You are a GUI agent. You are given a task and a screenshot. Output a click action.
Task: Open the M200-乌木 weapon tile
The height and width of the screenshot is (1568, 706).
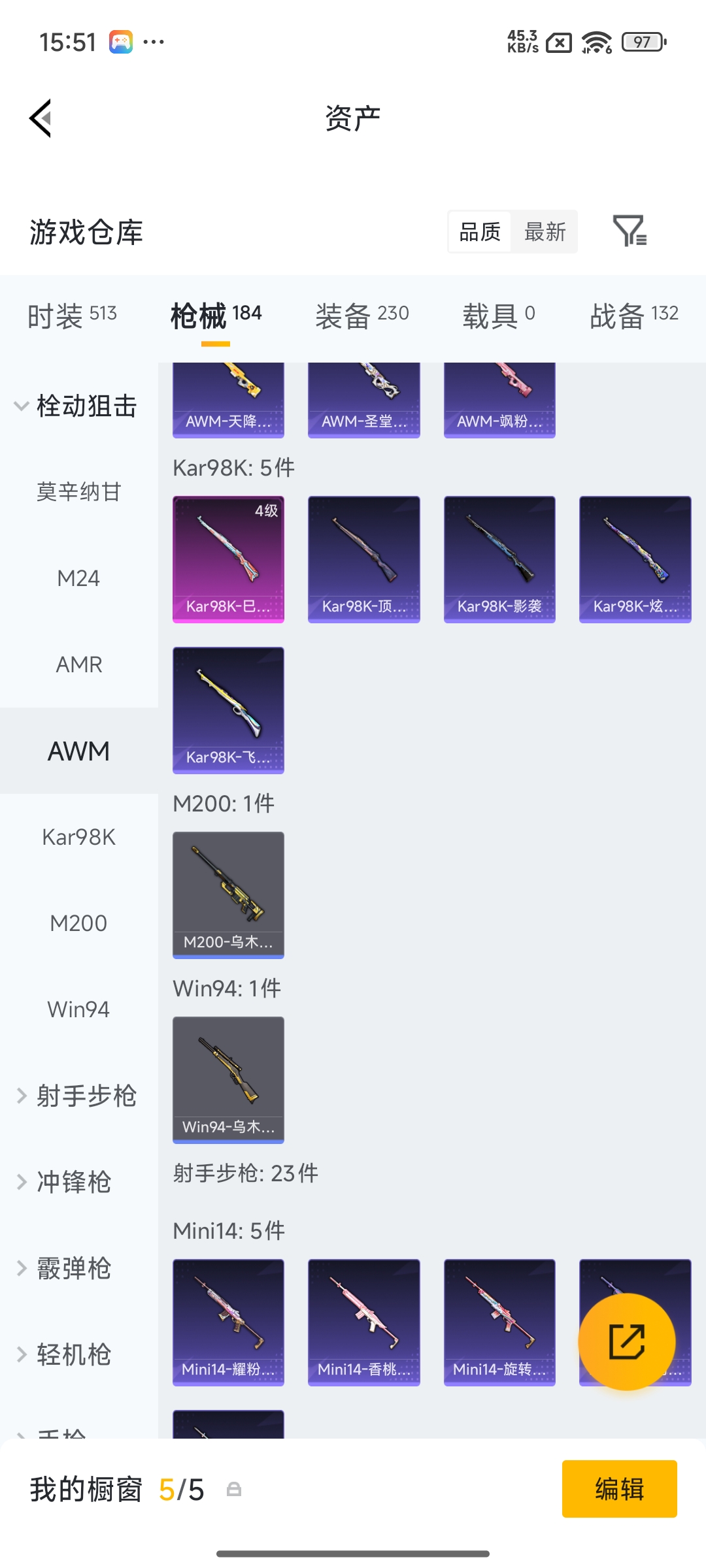tap(228, 894)
